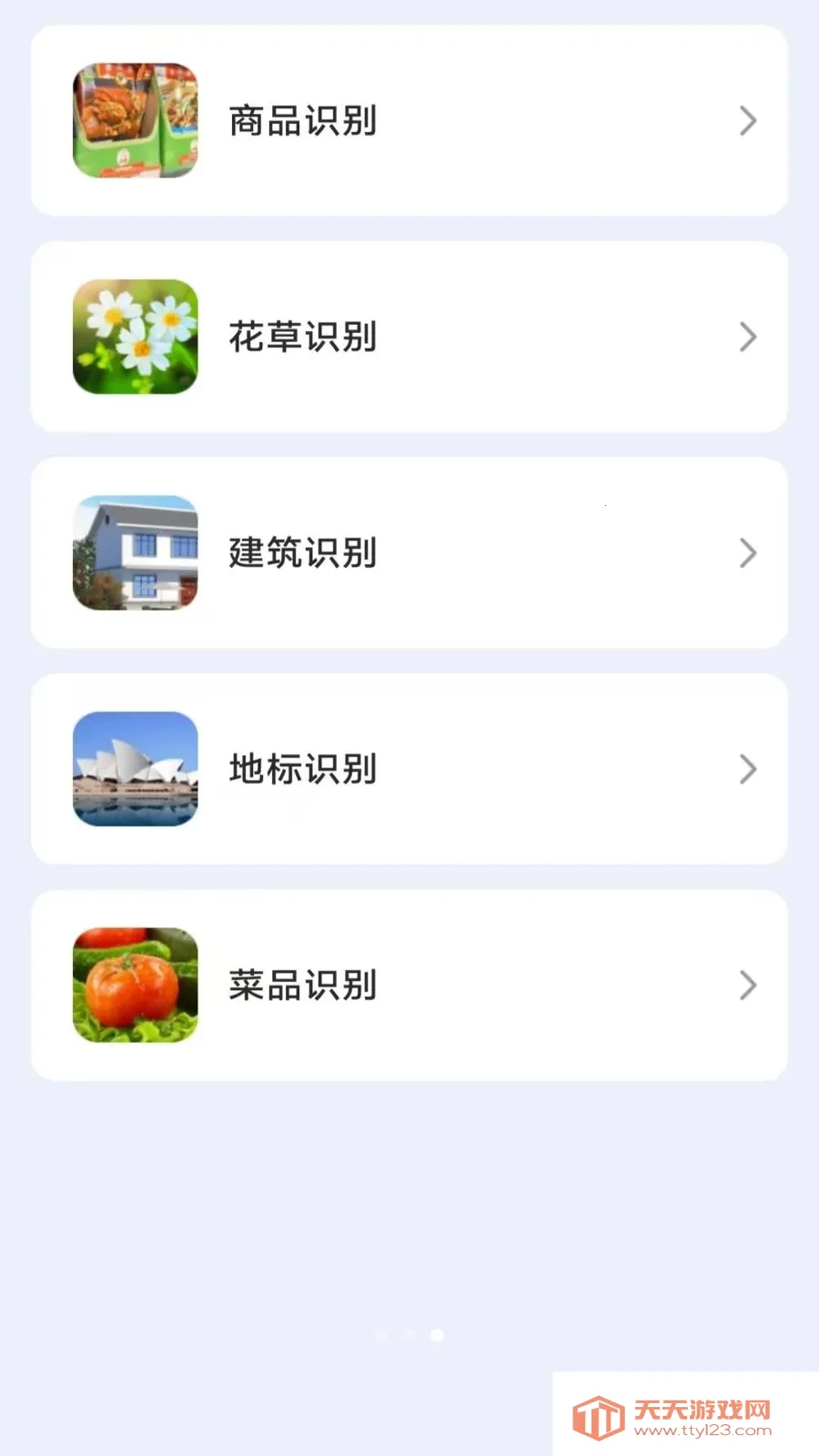The width and height of the screenshot is (819, 1456).
Task: Click the arrow on the 地标识别 row
Action: pyautogui.click(x=747, y=769)
